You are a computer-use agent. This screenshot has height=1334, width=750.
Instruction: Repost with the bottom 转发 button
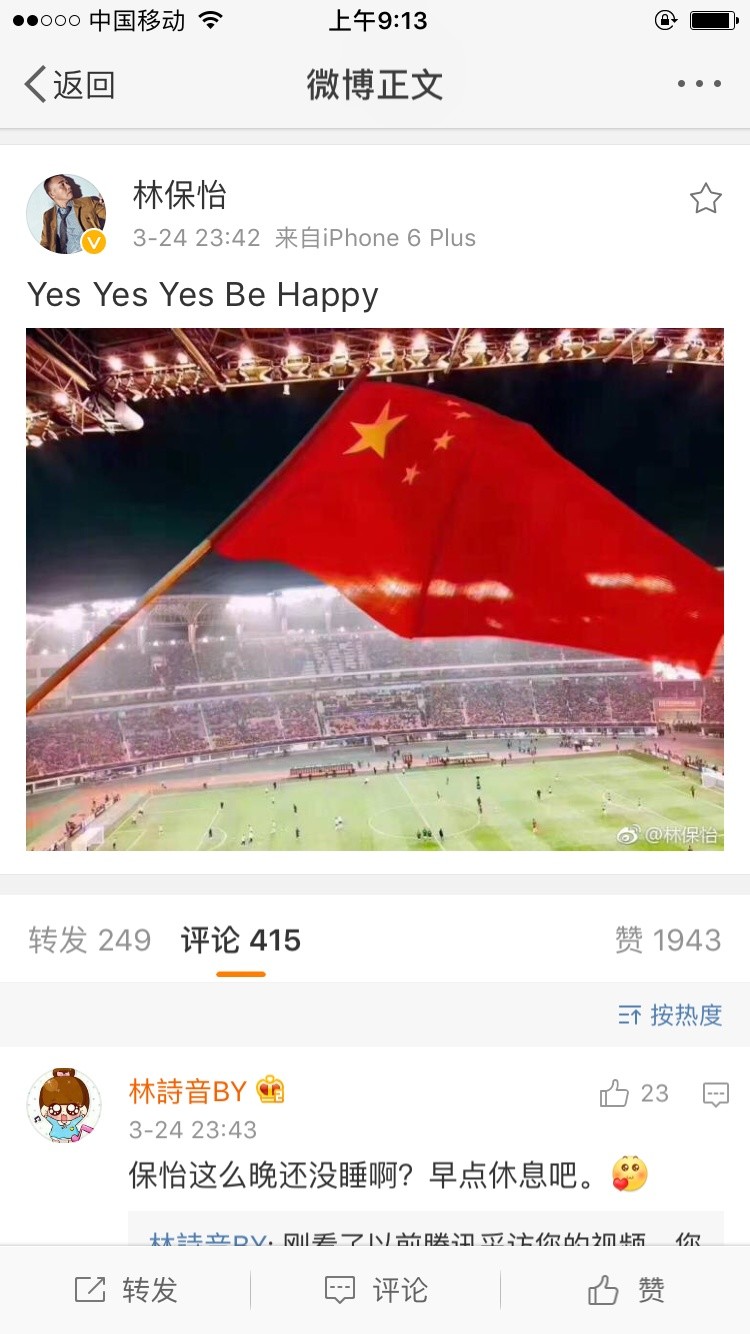(x=126, y=1290)
